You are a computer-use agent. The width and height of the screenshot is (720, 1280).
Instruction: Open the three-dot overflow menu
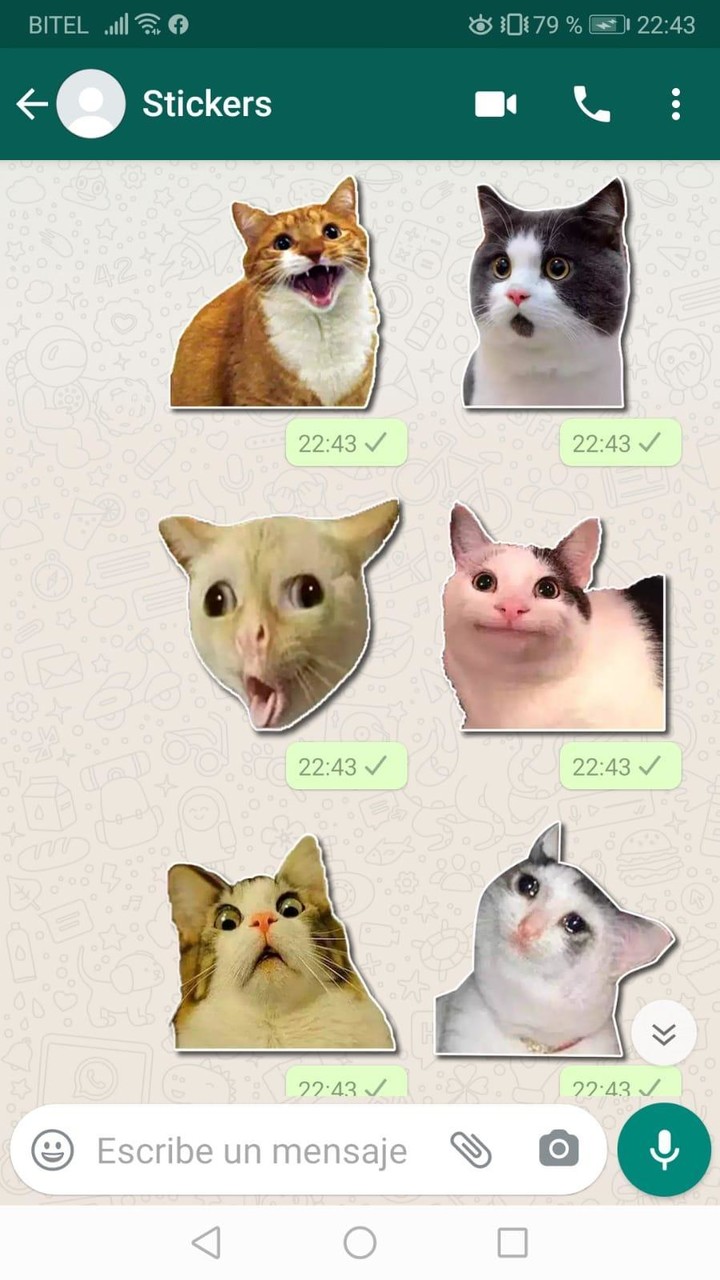[x=676, y=103]
